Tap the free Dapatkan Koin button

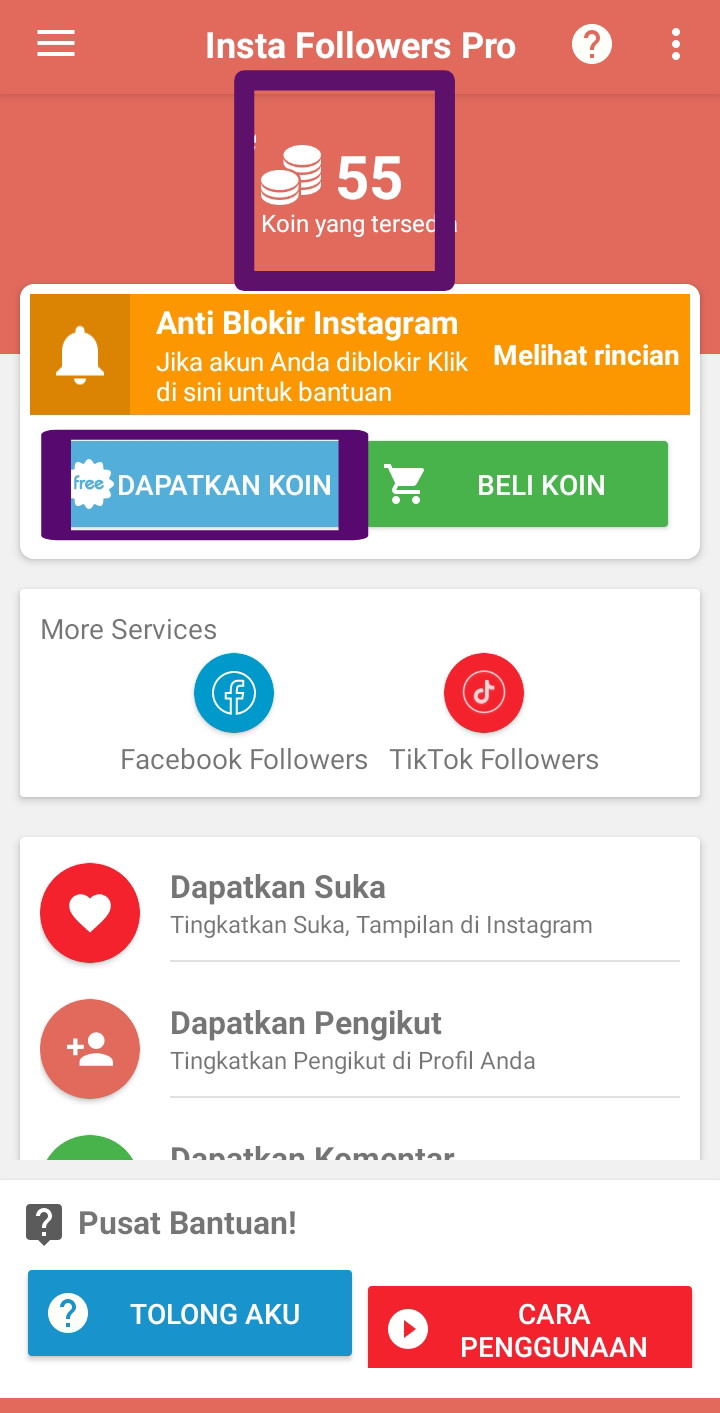pyautogui.click(x=205, y=485)
